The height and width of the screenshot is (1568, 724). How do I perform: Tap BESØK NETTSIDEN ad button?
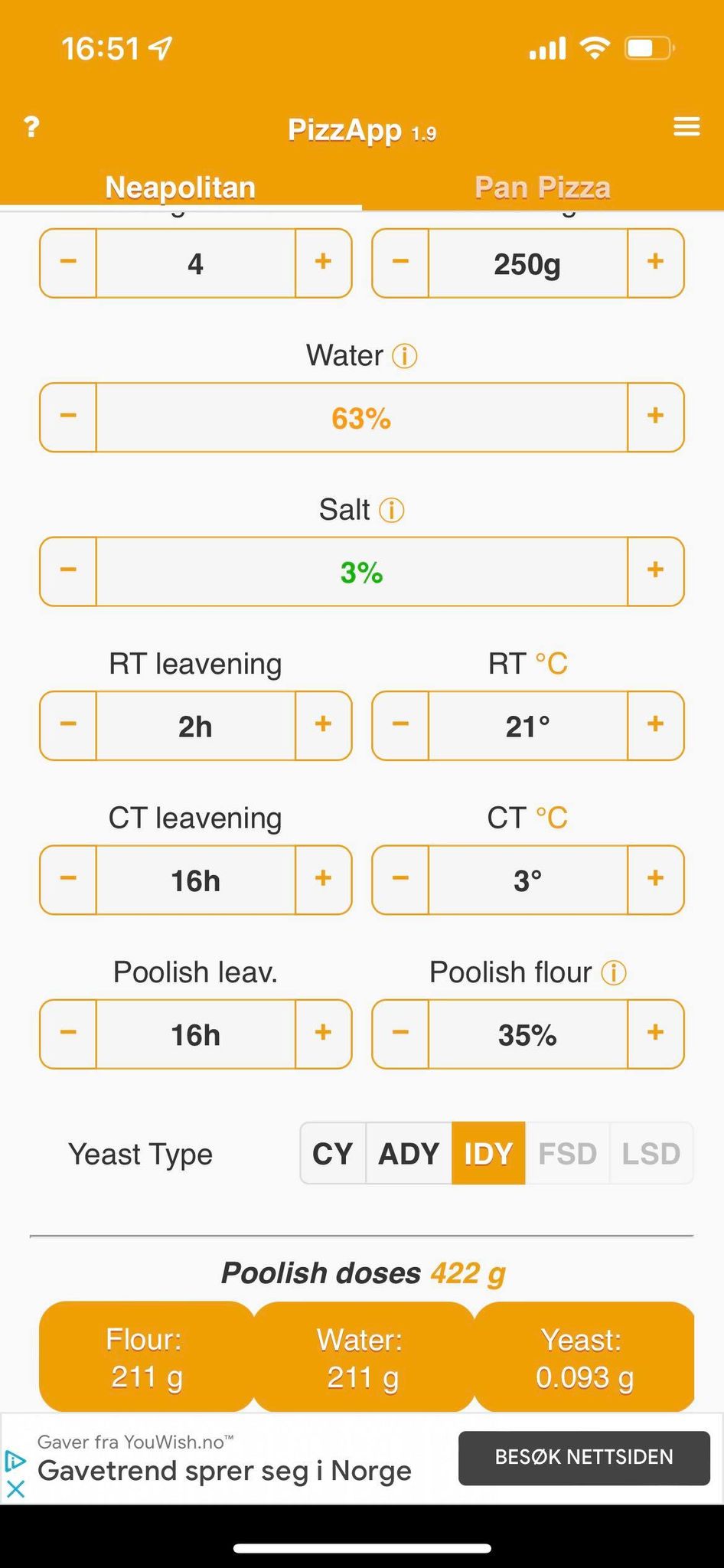[584, 1457]
